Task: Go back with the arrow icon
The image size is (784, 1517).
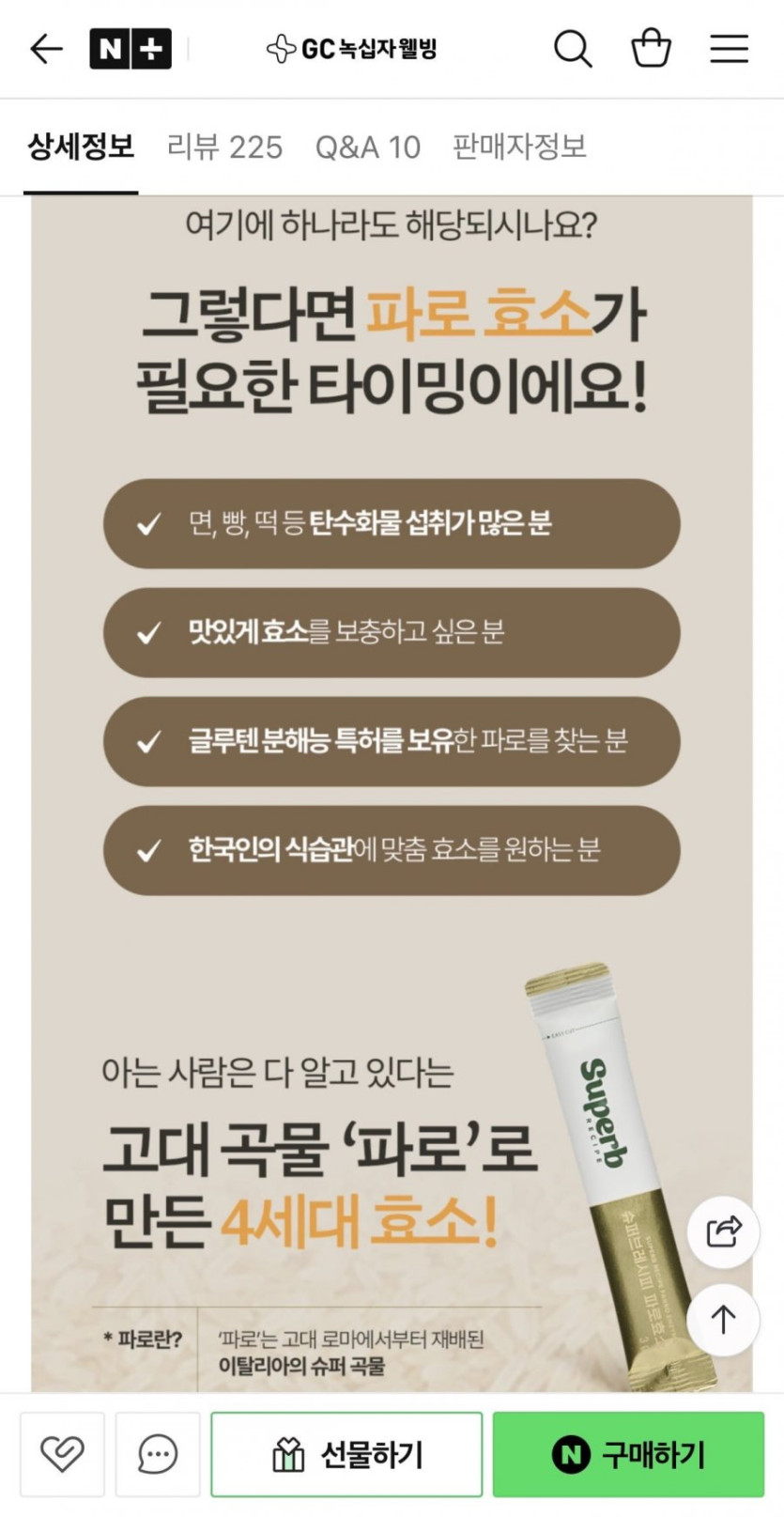Action: click(x=45, y=49)
